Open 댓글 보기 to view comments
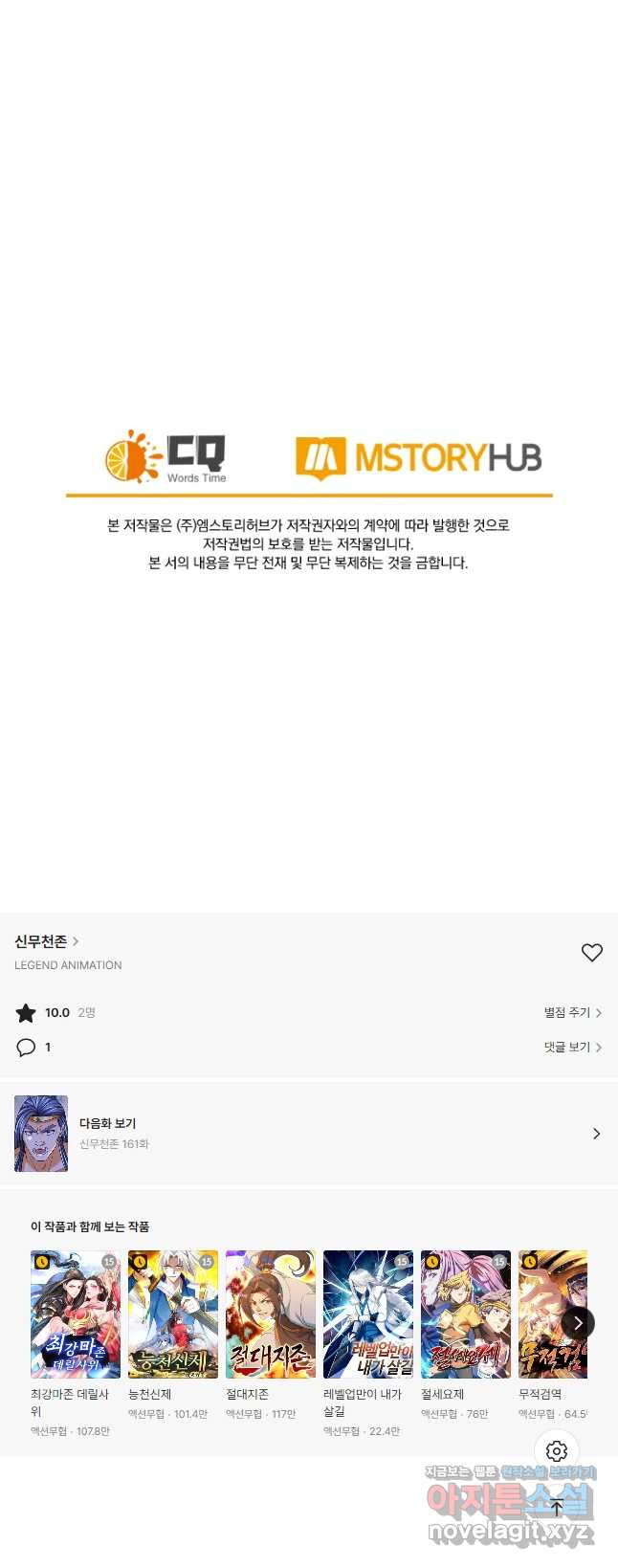The width and height of the screenshot is (618, 1568). [x=572, y=1047]
